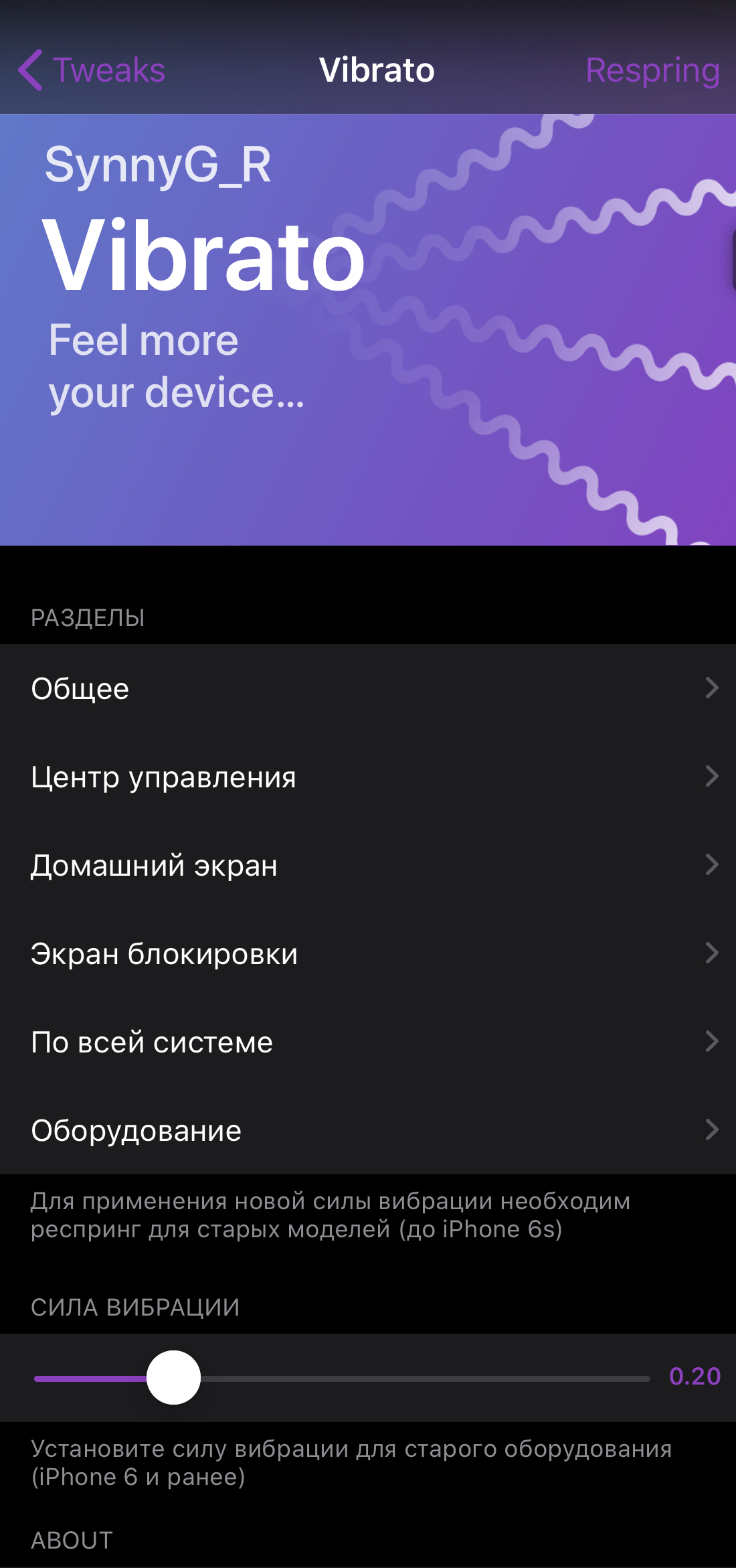Open Центр управления settings
The width and height of the screenshot is (736, 1568).
coord(368,777)
